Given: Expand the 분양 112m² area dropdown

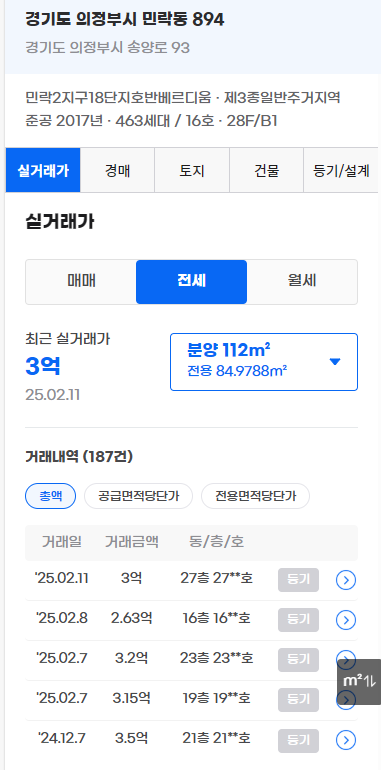Looking at the screenshot, I should click(264, 362).
